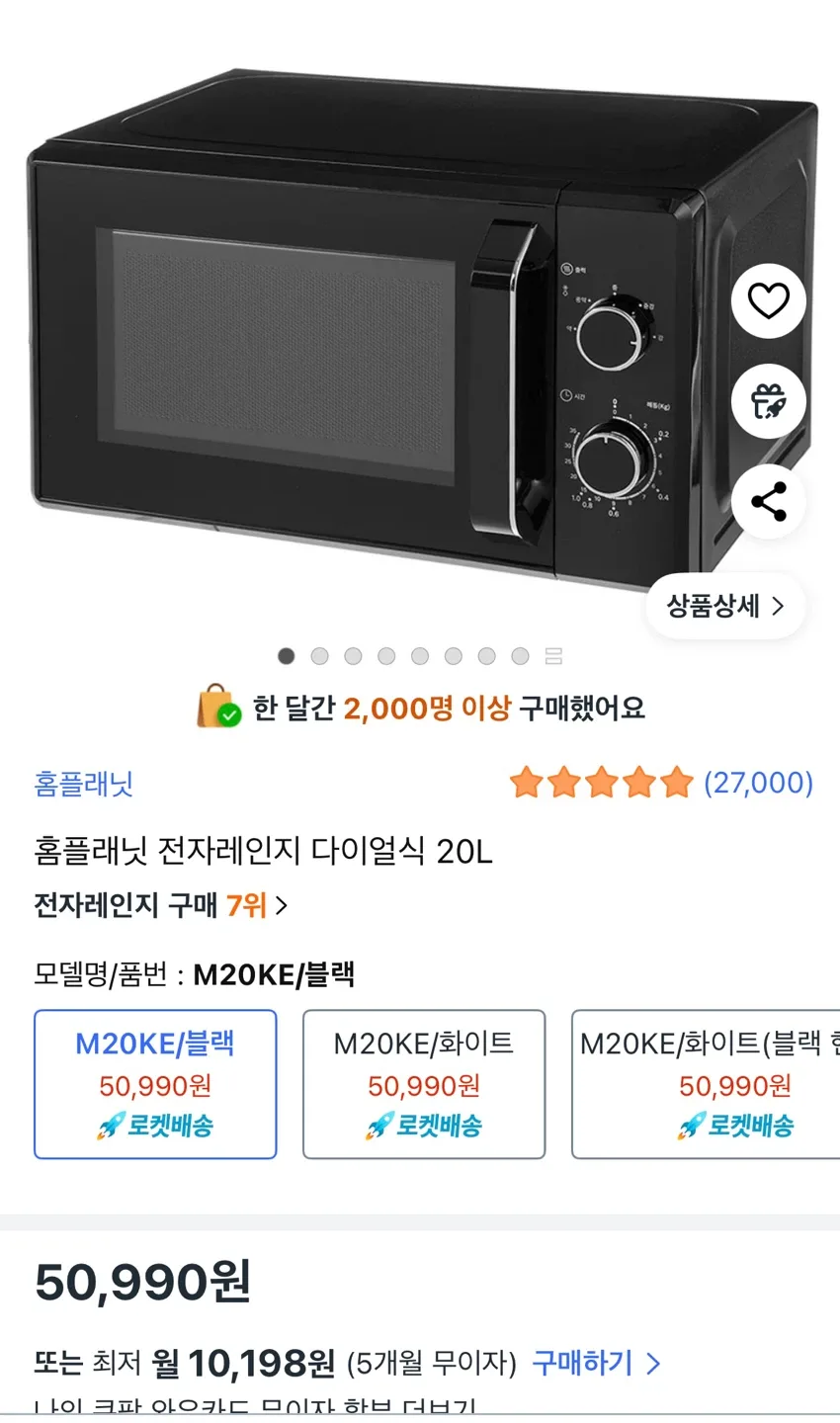
Task: View the 27,000 star reviews
Action: [660, 783]
